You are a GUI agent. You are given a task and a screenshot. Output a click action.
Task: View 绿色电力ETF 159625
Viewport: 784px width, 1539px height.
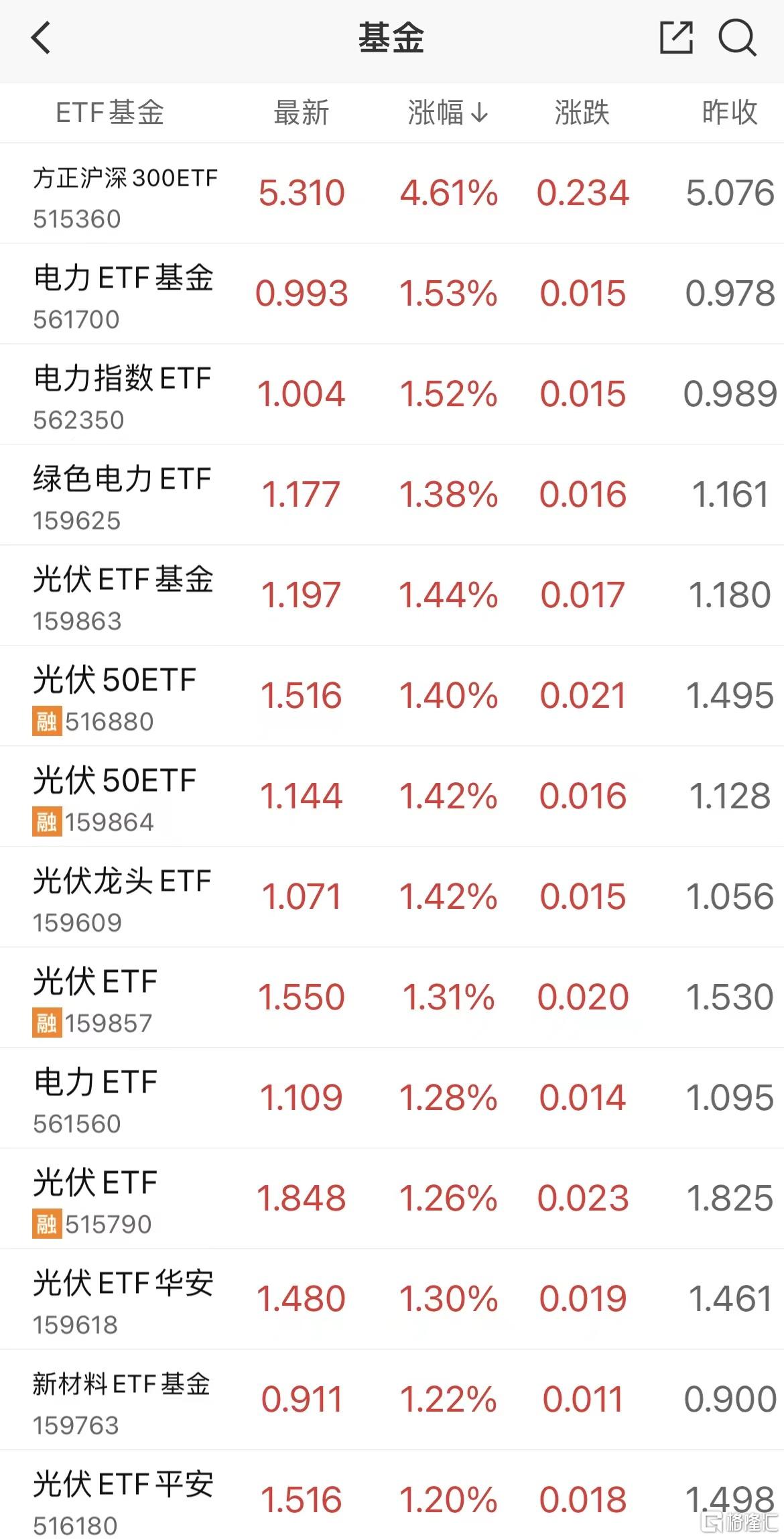[x=392, y=495]
